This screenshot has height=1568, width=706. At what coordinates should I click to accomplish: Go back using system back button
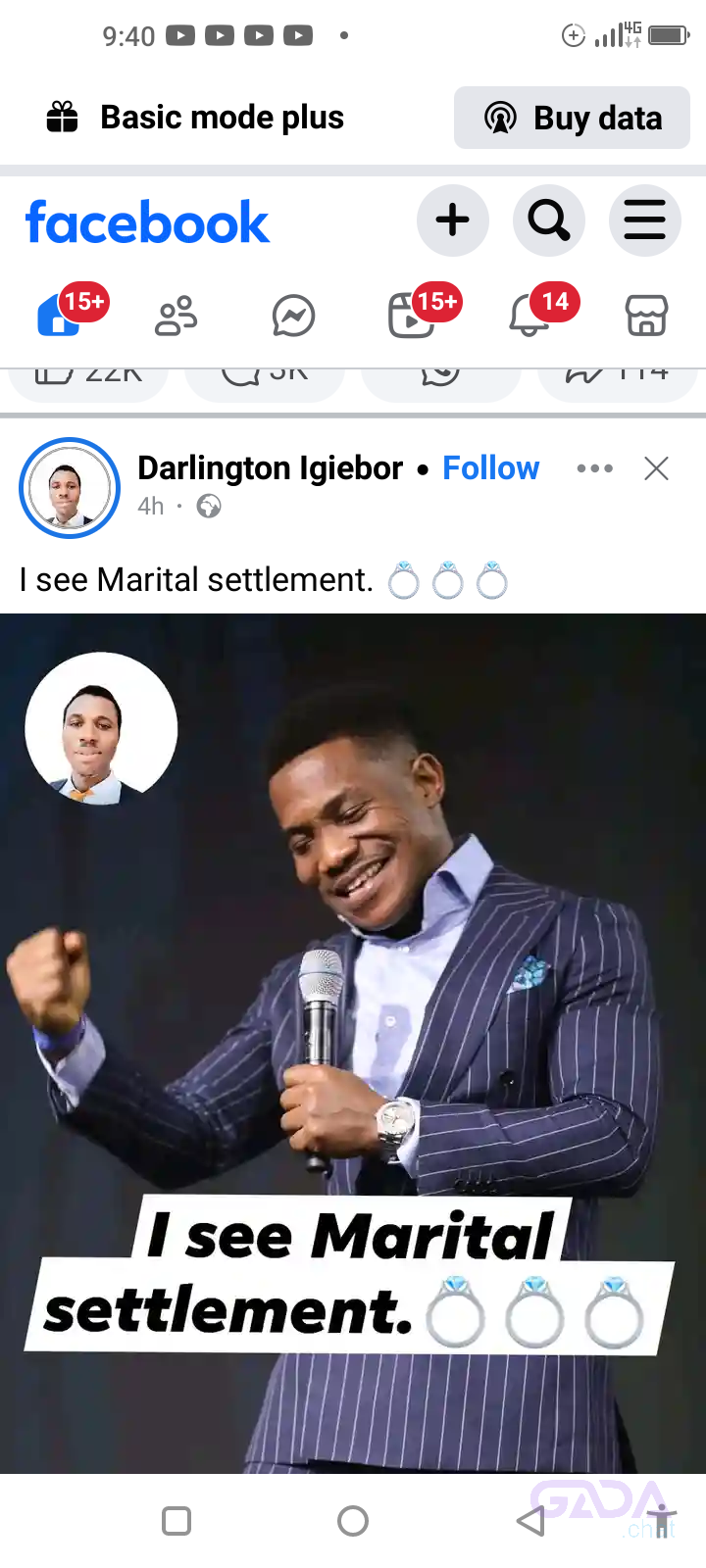tap(529, 1521)
